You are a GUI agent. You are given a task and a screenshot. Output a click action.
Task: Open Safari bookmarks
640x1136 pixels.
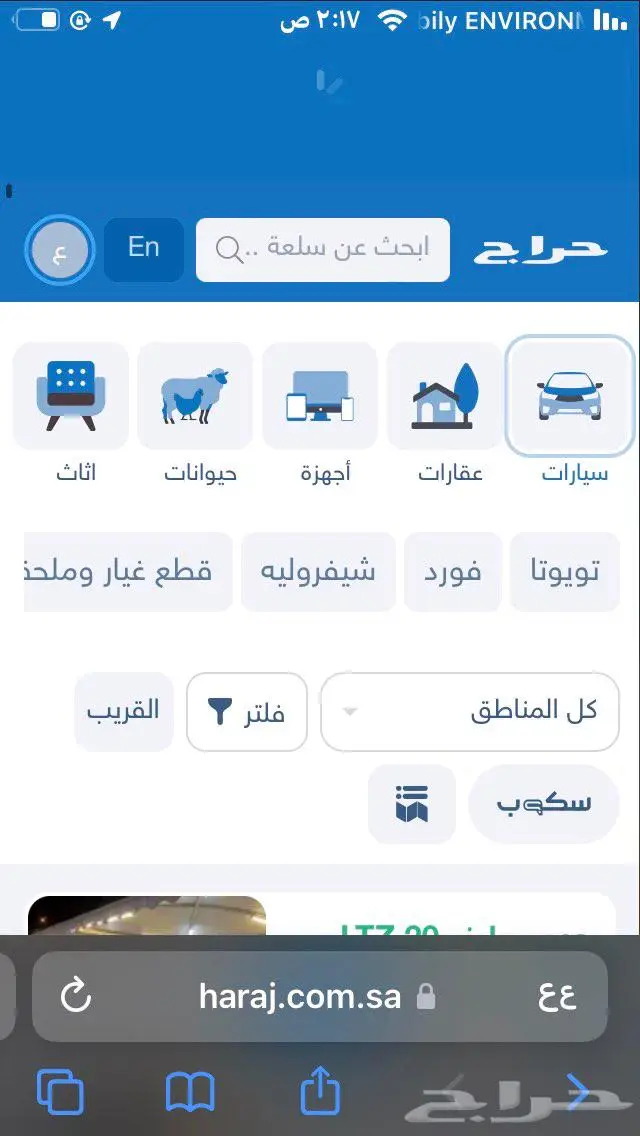(190, 1091)
